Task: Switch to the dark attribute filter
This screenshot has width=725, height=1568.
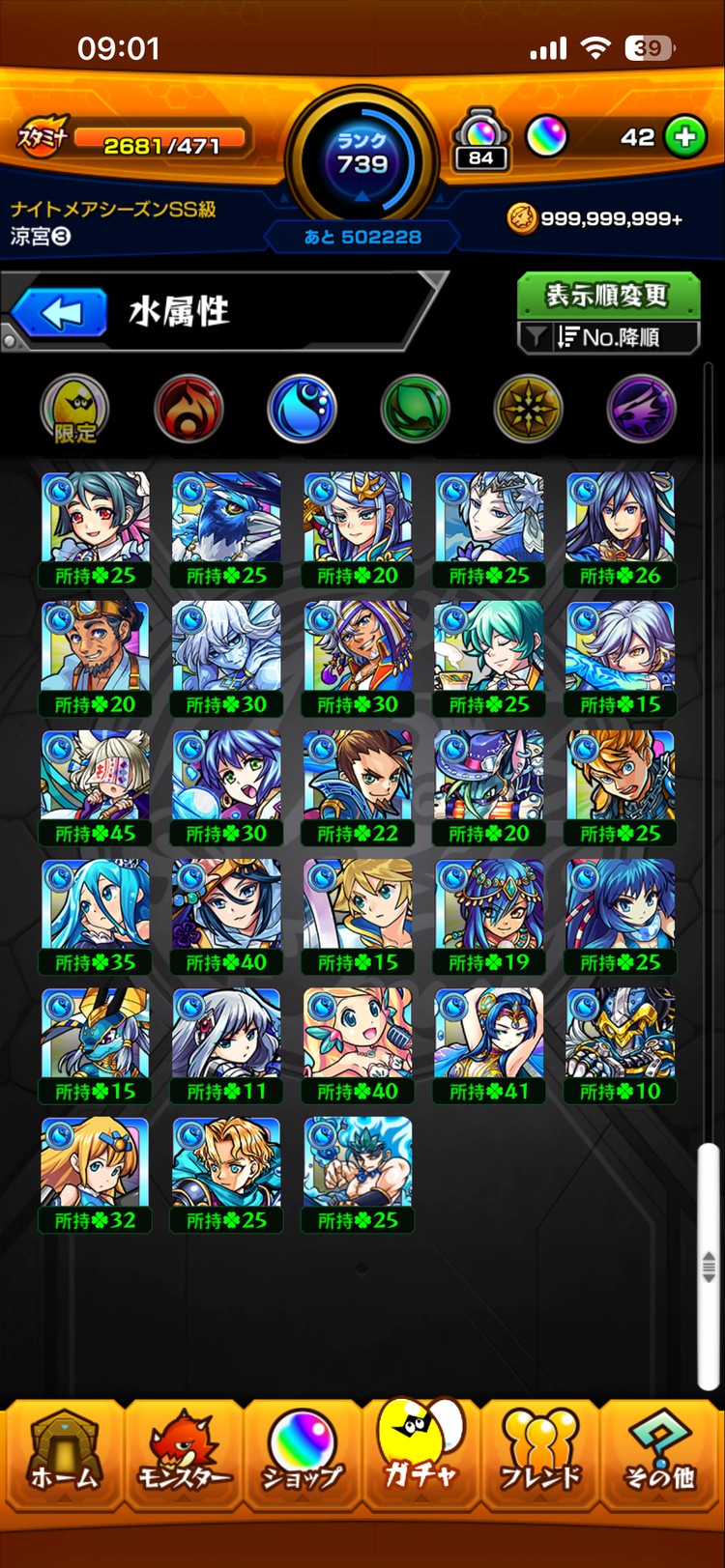Action: (641, 410)
